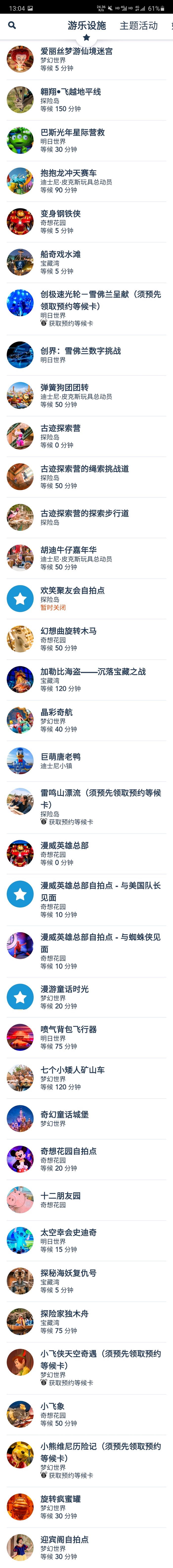Open 古迹探索营的绳索挑战道 entry

coord(85,477)
